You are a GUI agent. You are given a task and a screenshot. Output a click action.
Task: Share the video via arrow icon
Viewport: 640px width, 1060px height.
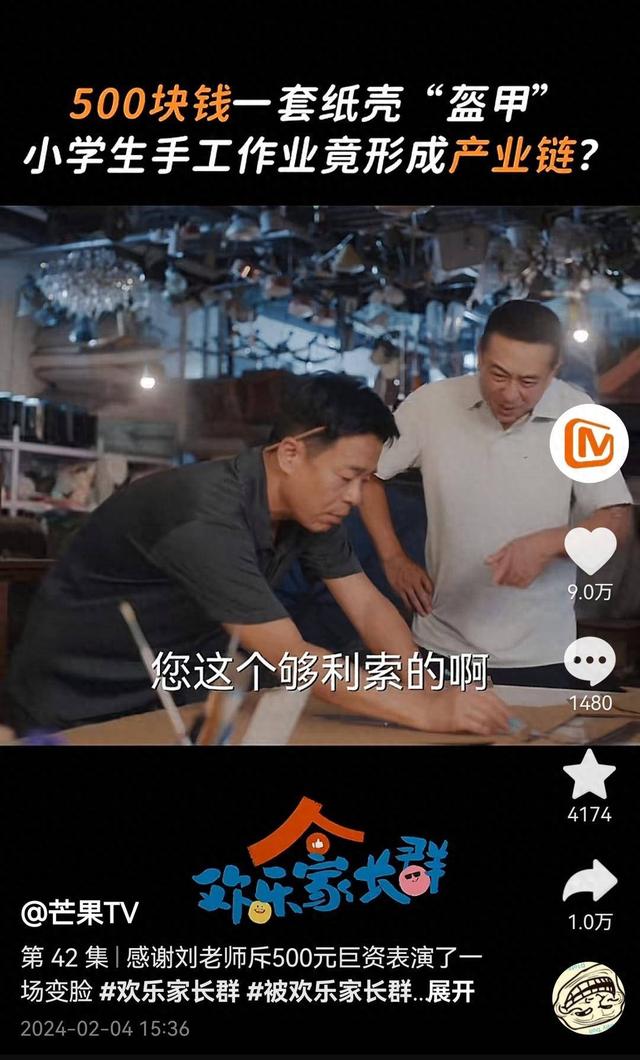tap(589, 882)
